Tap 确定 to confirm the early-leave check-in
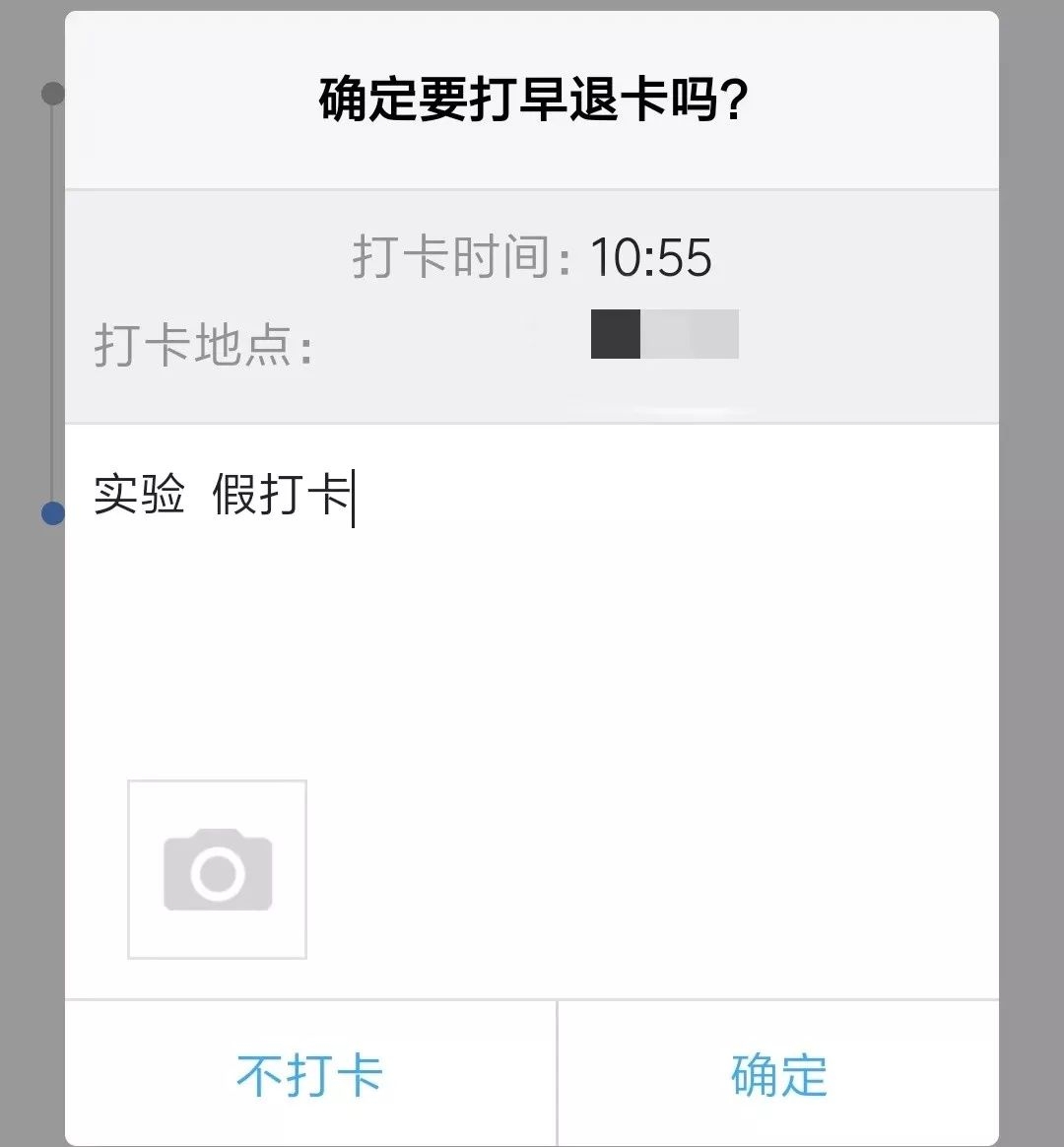The height and width of the screenshot is (1147, 1064). (x=775, y=1077)
